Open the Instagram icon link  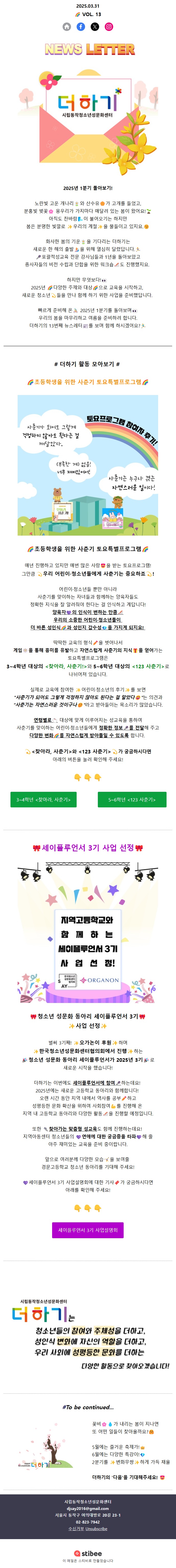click(109, 27)
